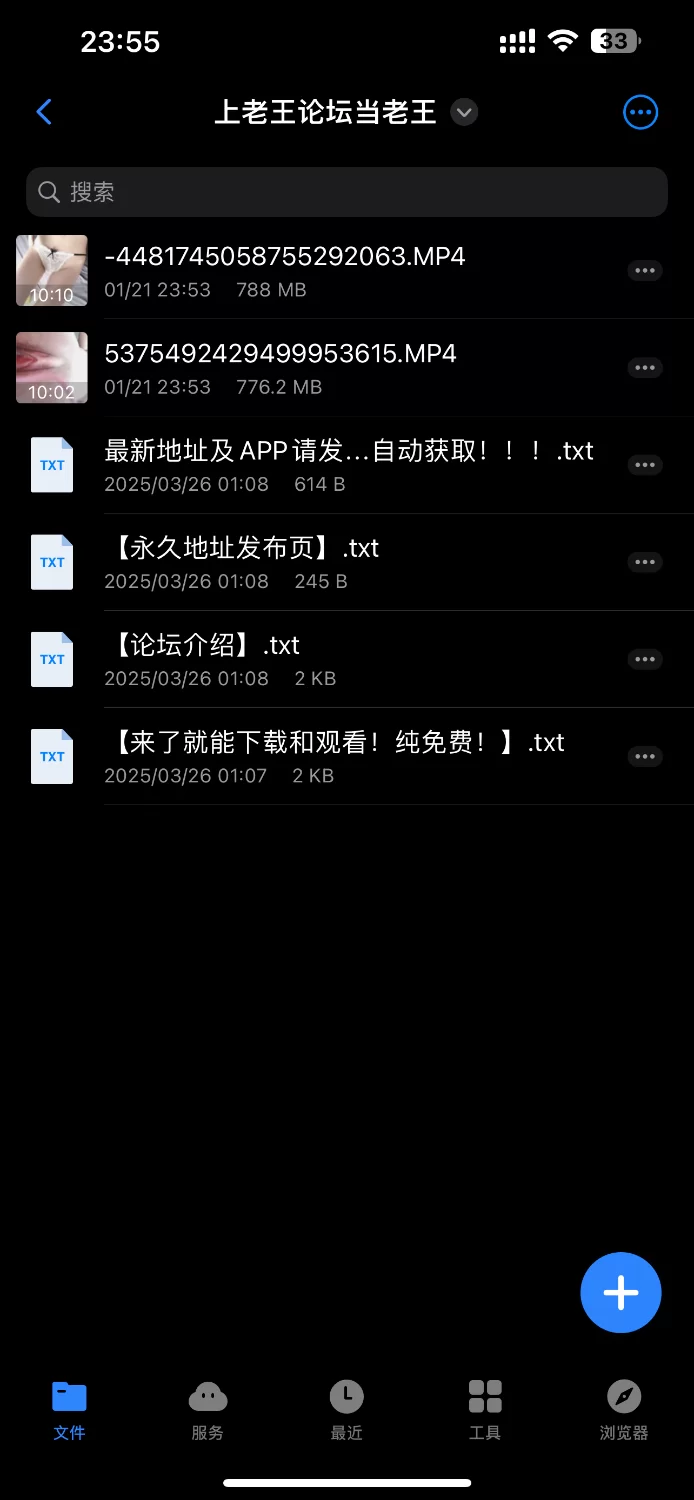The height and width of the screenshot is (1500, 694).
Task: Go back to the previous folder
Action: tap(44, 112)
